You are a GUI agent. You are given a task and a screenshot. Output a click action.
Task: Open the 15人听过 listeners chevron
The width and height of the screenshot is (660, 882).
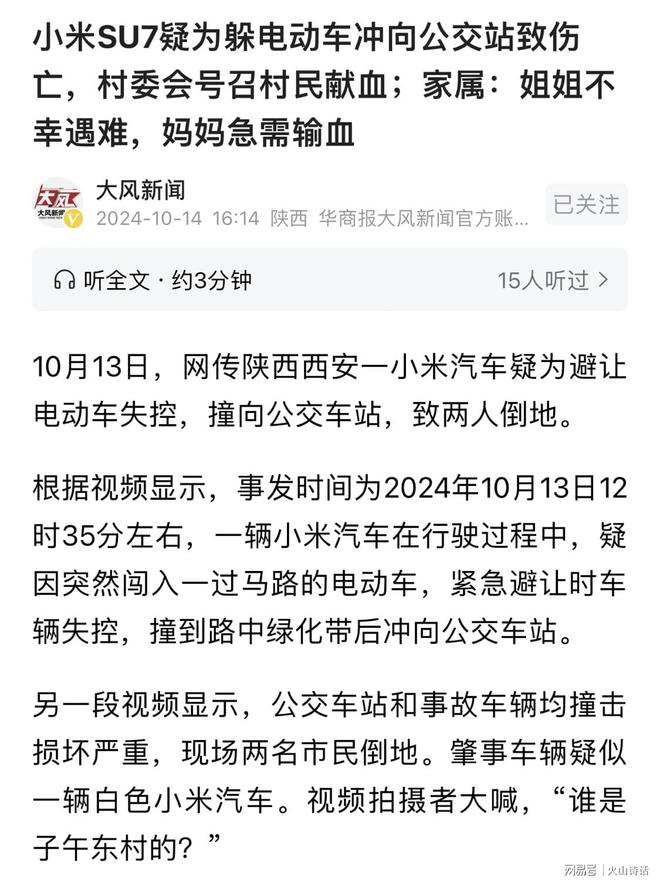pyautogui.click(x=603, y=280)
